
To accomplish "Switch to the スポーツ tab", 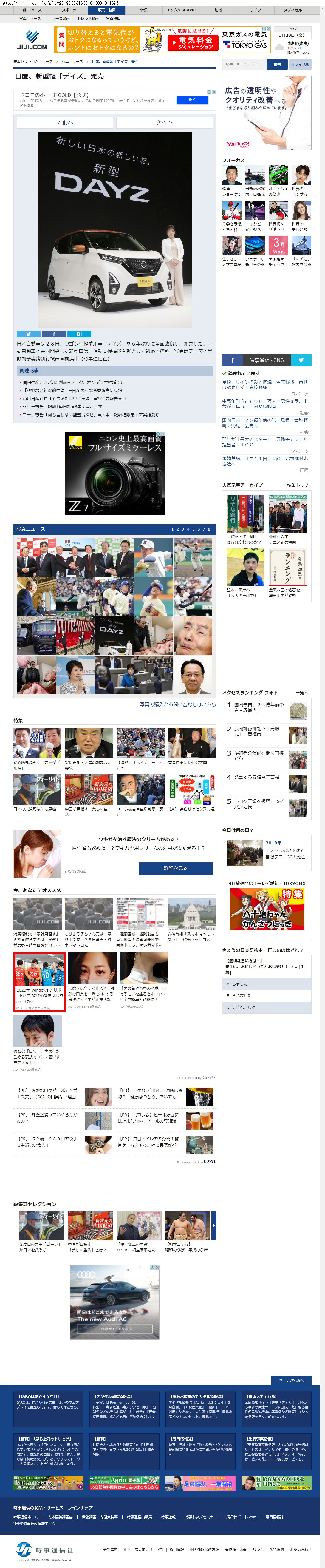I will [69, 10].
